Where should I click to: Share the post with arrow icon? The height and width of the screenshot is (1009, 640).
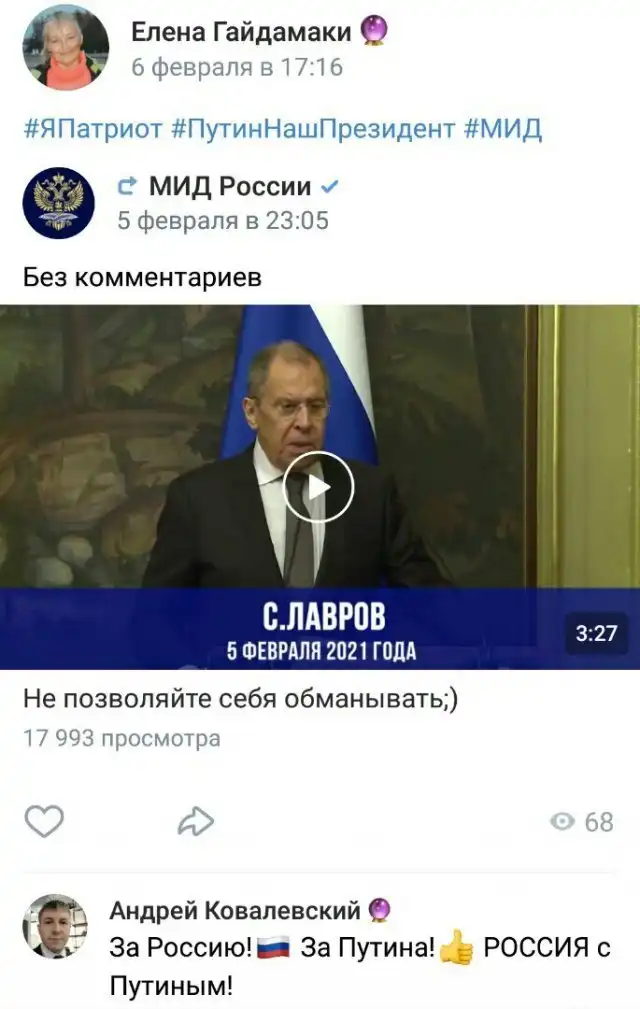point(195,822)
